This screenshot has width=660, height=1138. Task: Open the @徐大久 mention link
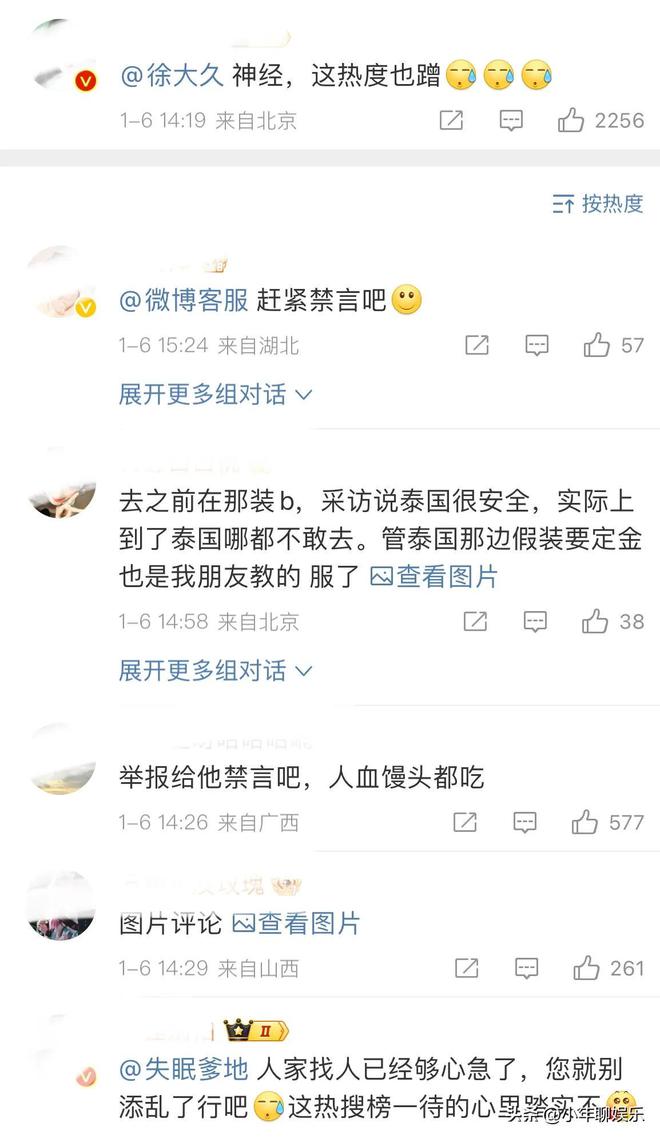click(x=171, y=75)
